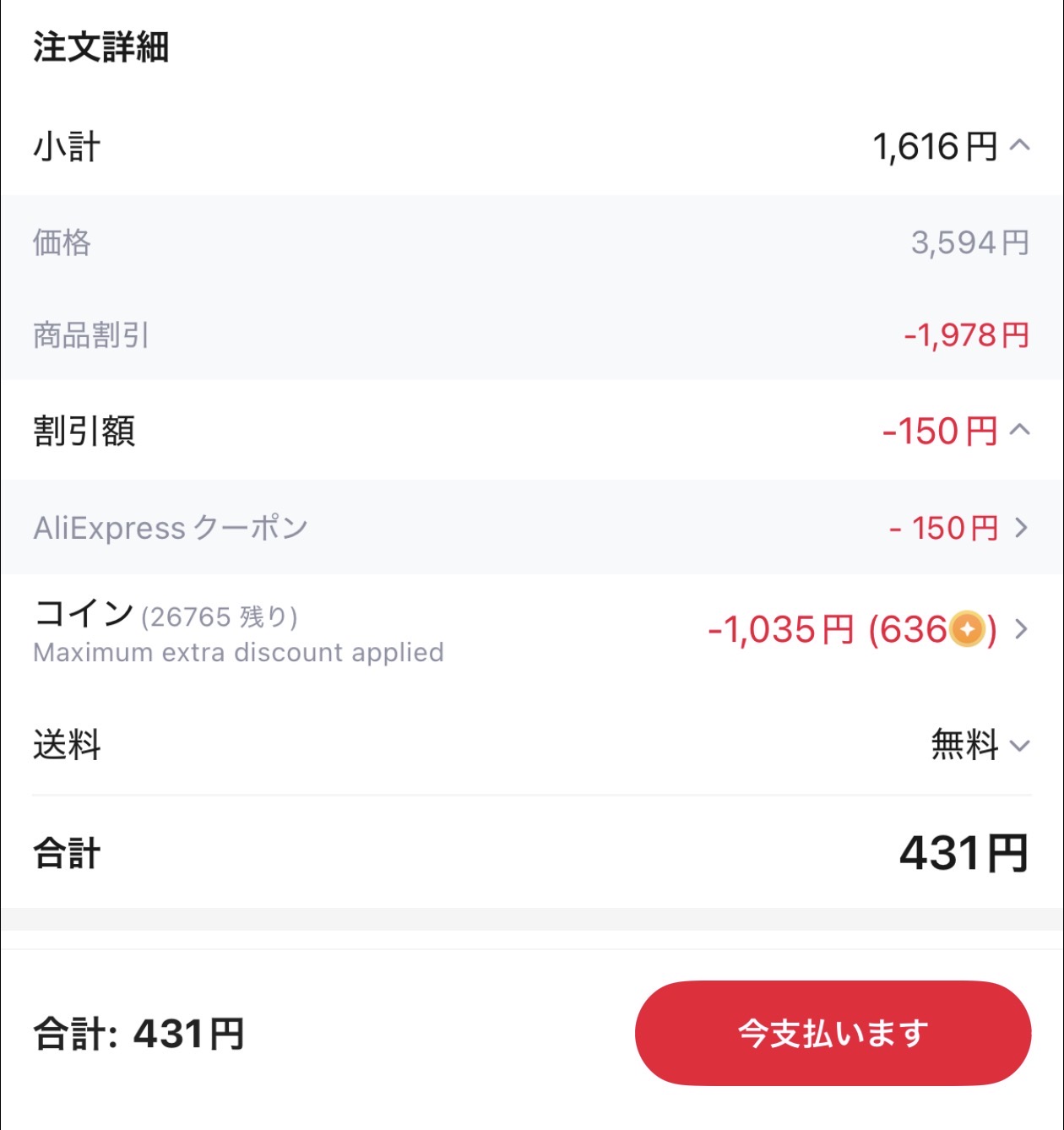Open the 注文詳細 order details header
This screenshot has height=1130, width=1064.
pos(101,48)
